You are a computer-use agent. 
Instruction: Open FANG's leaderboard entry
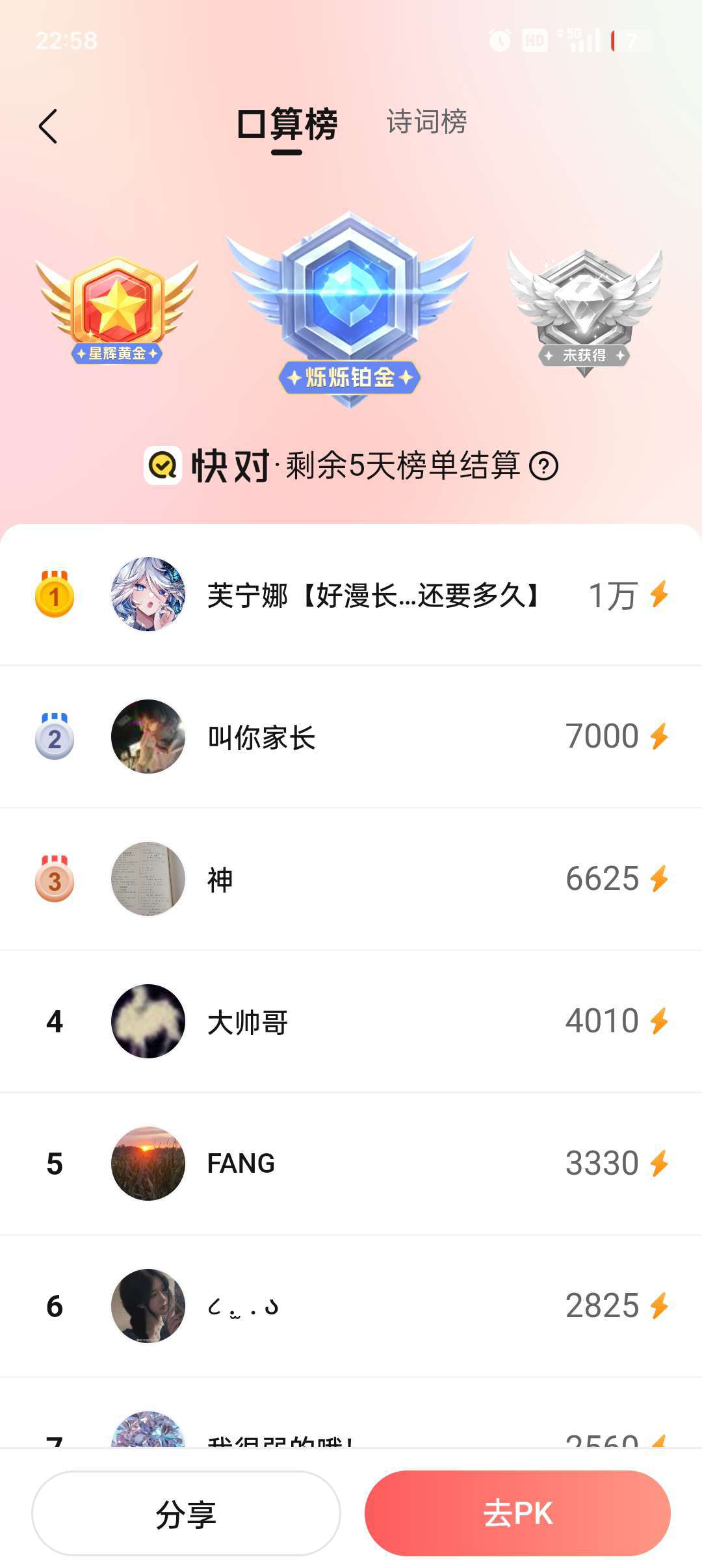tap(351, 1164)
